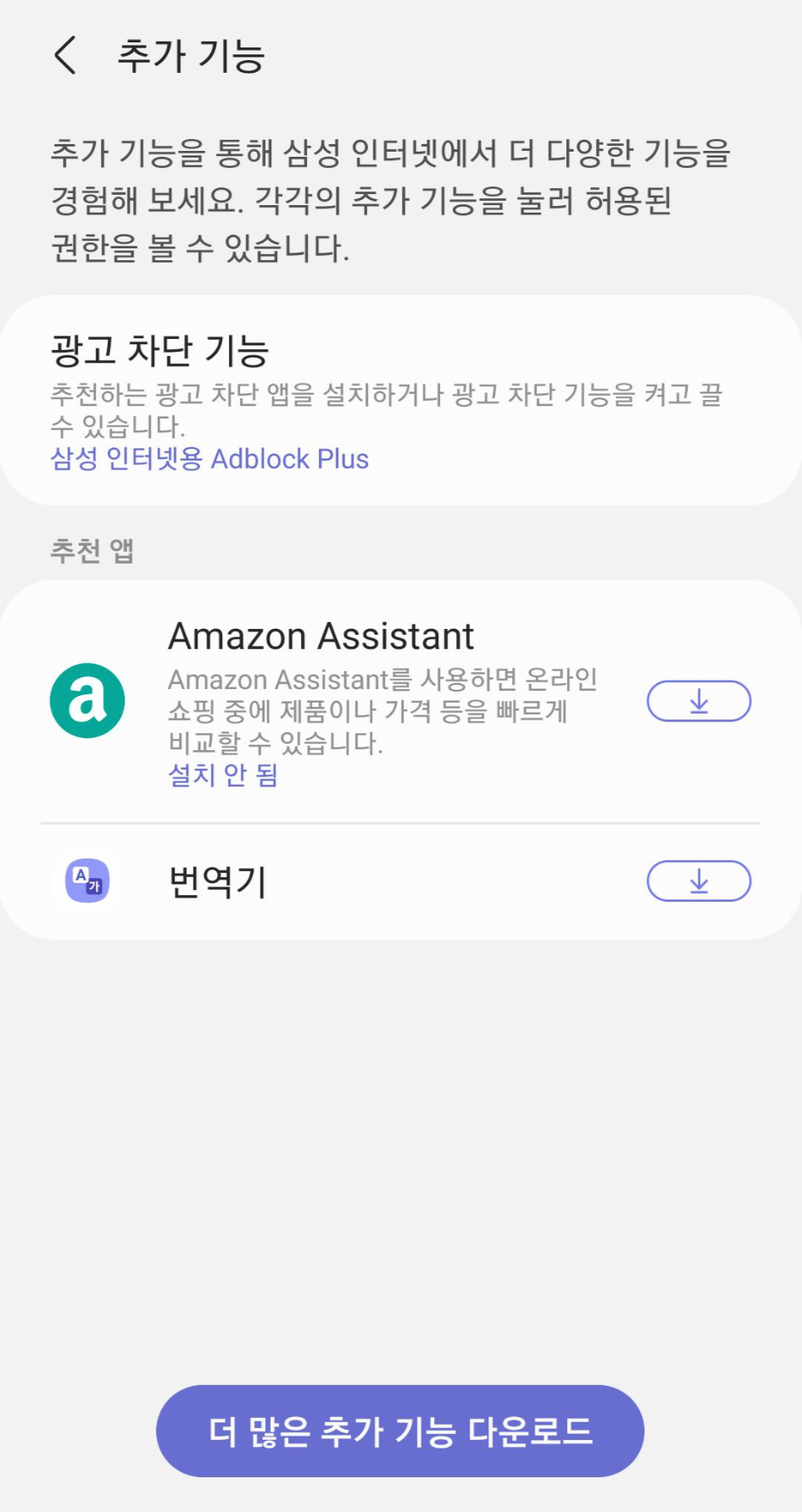Download the 번역기 extension
This screenshot has height=1512, width=802.
click(699, 881)
